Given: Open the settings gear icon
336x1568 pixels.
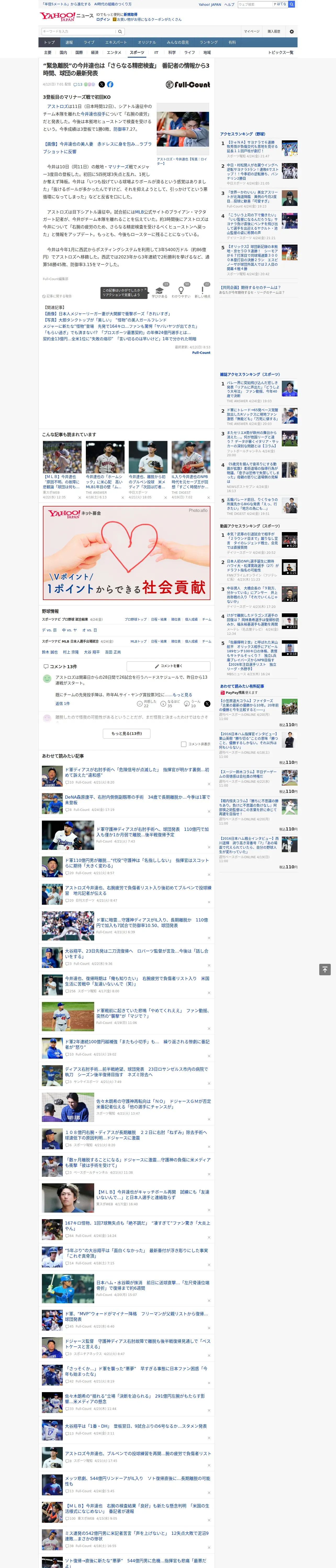Looking at the screenshot, I should point(292,32).
